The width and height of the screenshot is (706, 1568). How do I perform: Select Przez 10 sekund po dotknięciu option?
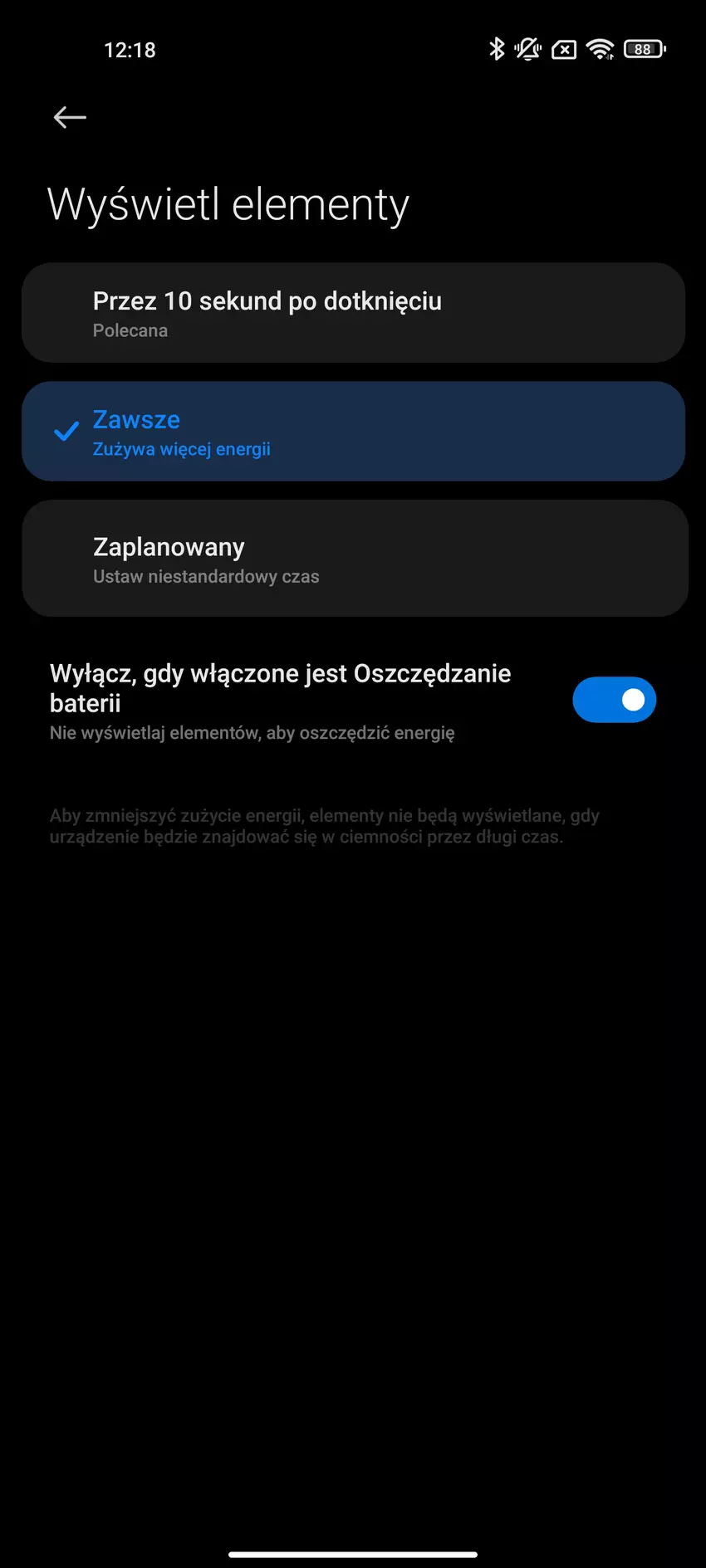click(x=353, y=313)
